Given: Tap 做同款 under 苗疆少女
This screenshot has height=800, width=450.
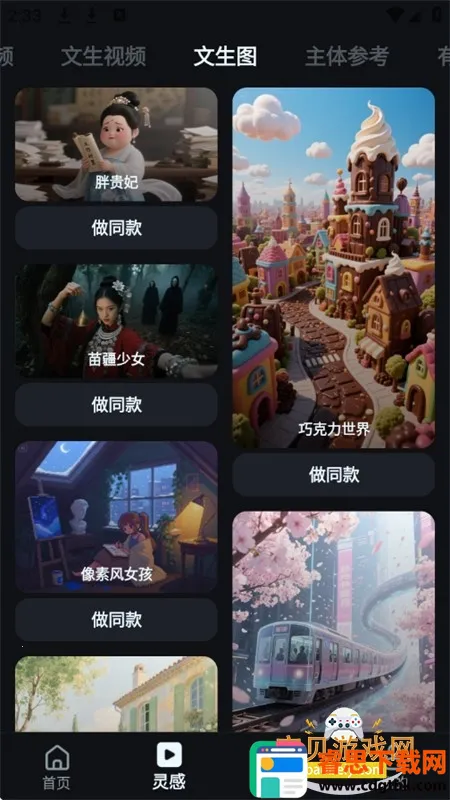Looking at the screenshot, I should (x=116, y=405).
